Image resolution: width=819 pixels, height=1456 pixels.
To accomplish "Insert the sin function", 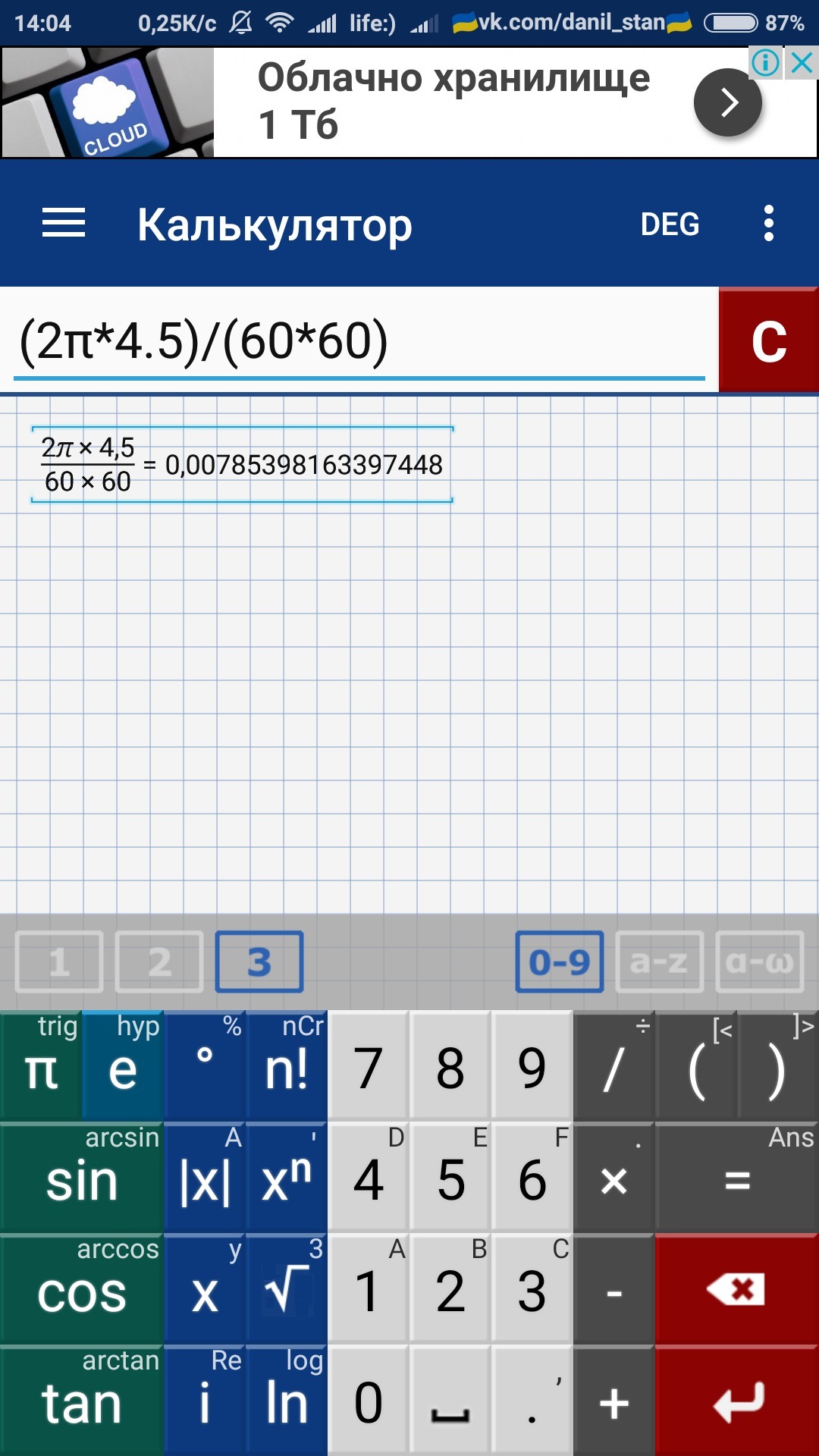I will [x=82, y=1178].
